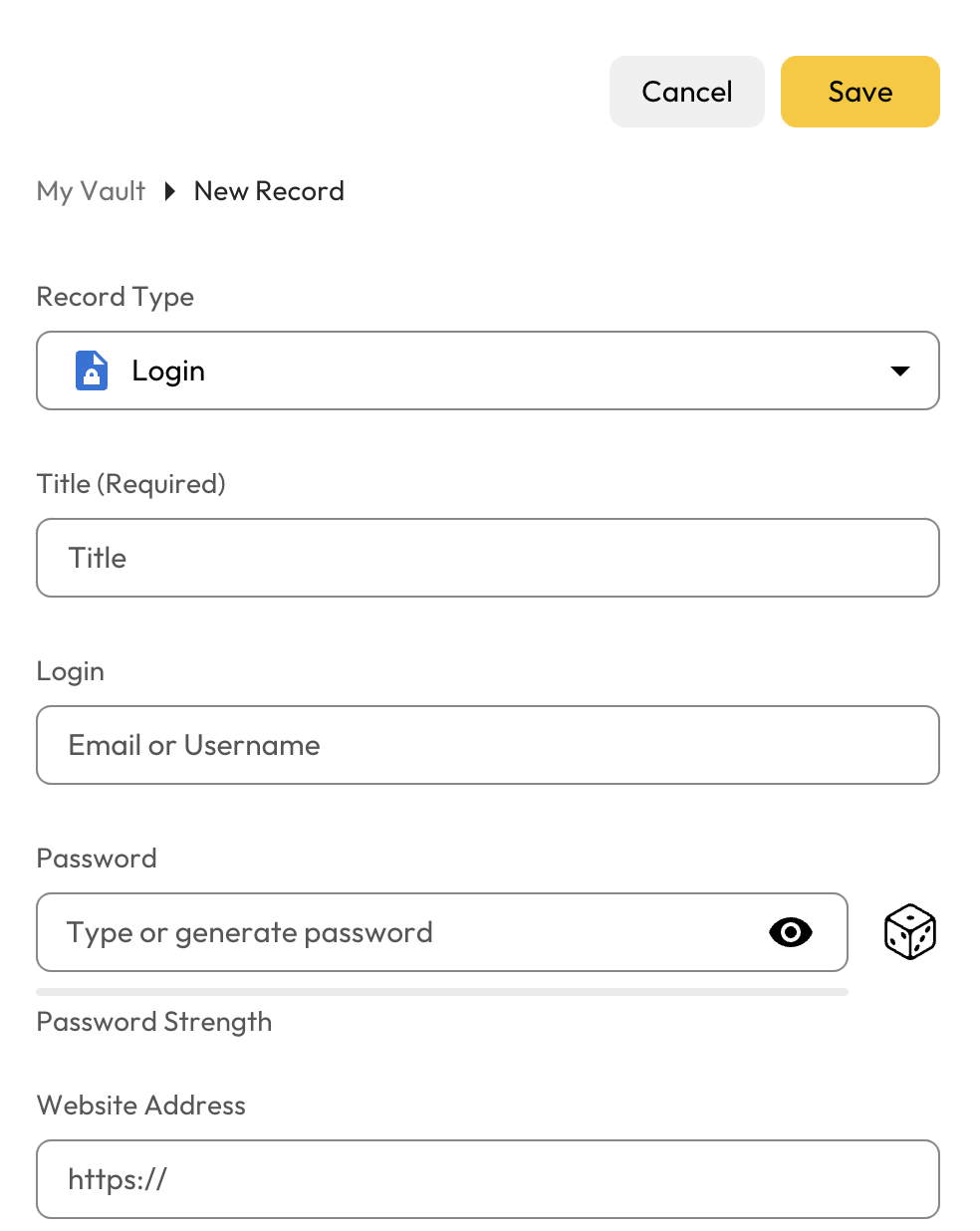
Task: Go back to My Vault breadcrumb
Action: [x=91, y=191]
